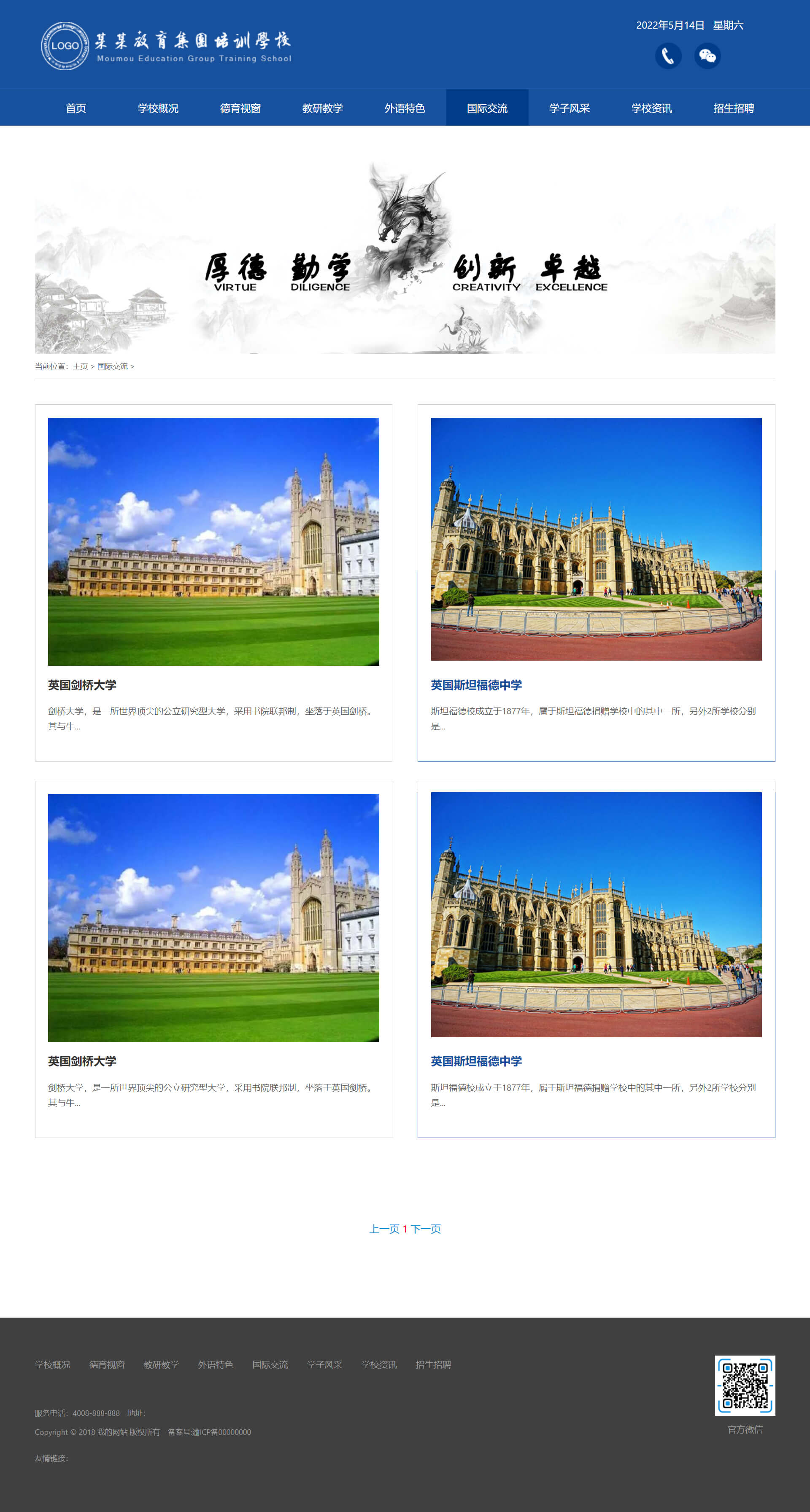Screen dimensions: 810x1512
Task: Open 外语特色 in top navigation
Action: 405,108
